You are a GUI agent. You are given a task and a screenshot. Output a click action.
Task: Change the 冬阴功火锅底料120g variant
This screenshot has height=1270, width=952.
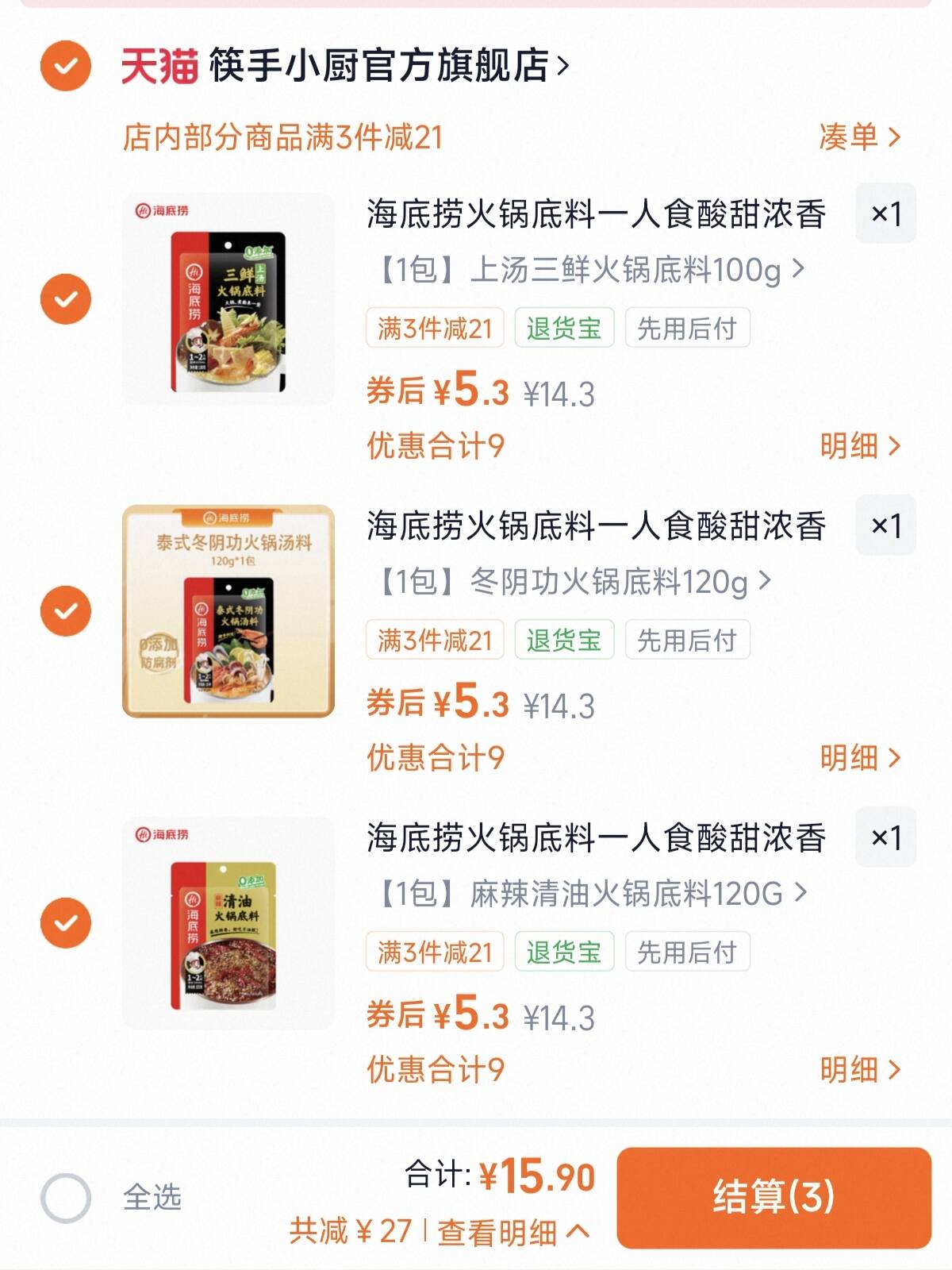pos(573,583)
